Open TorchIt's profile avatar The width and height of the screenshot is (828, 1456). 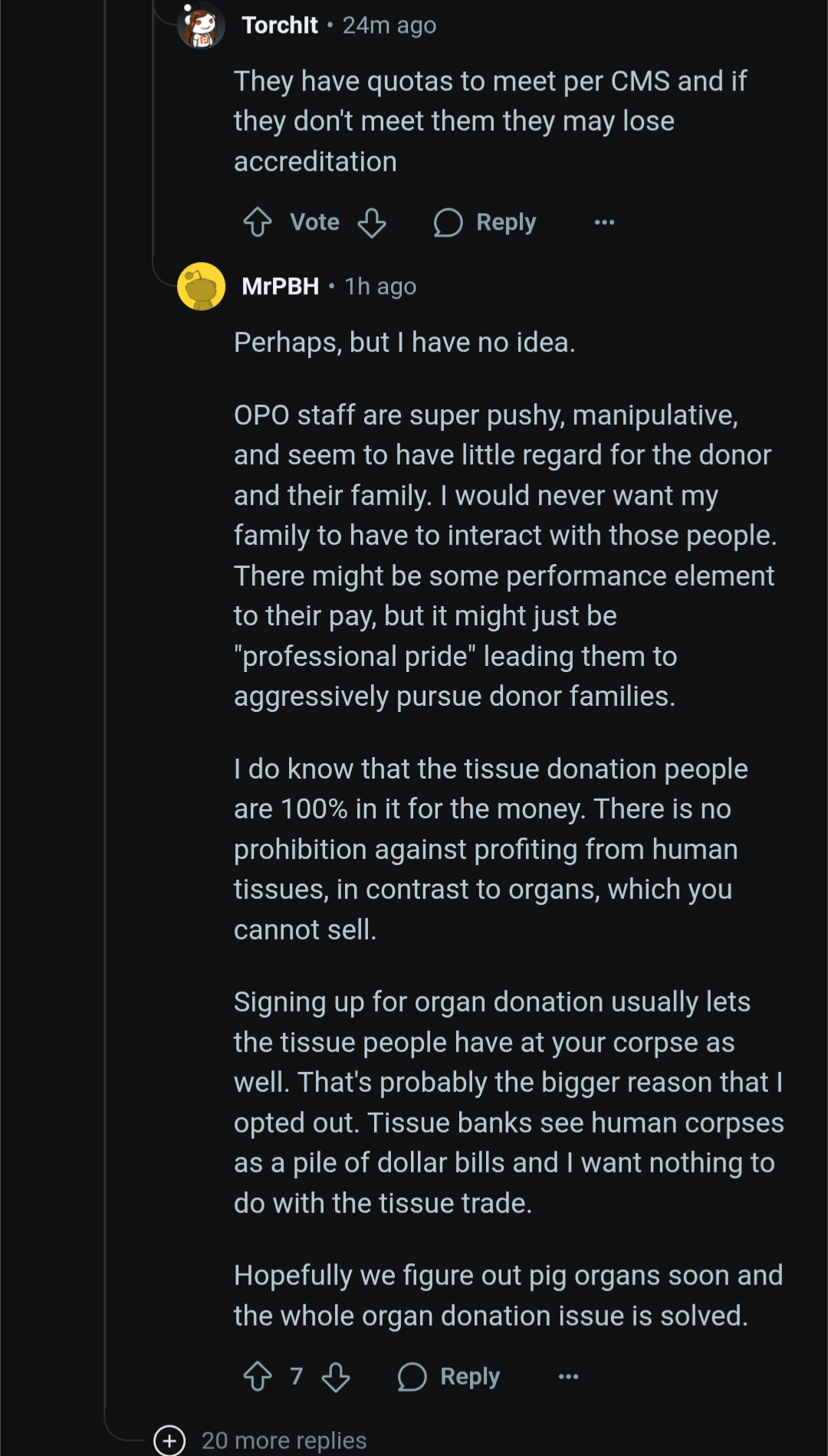(x=201, y=25)
